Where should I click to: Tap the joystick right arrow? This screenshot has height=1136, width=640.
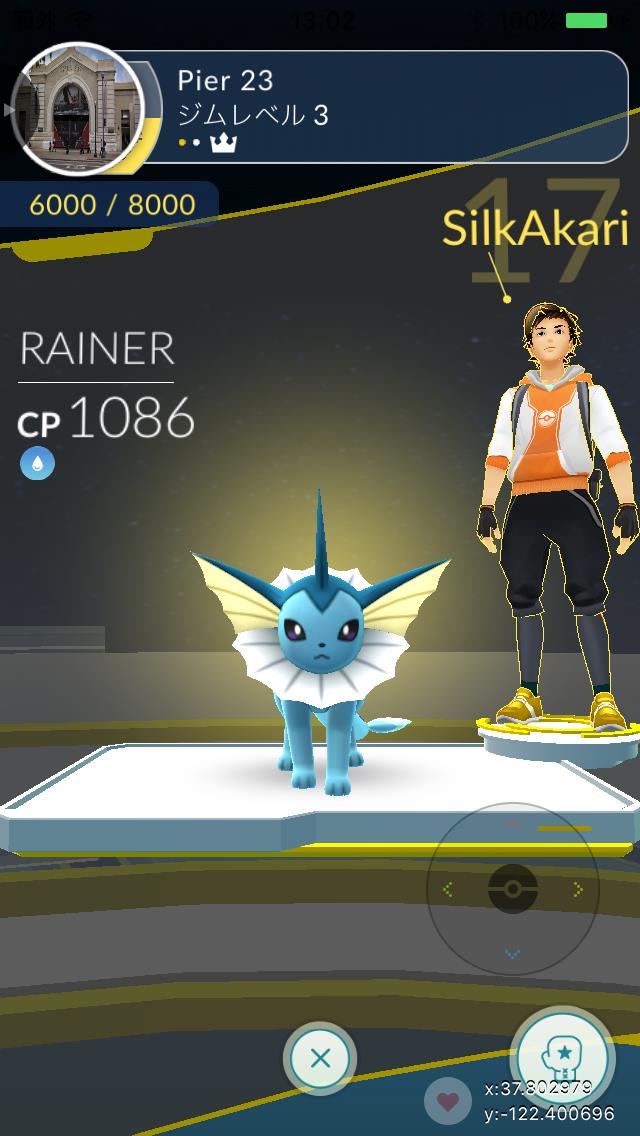coord(578,889)
